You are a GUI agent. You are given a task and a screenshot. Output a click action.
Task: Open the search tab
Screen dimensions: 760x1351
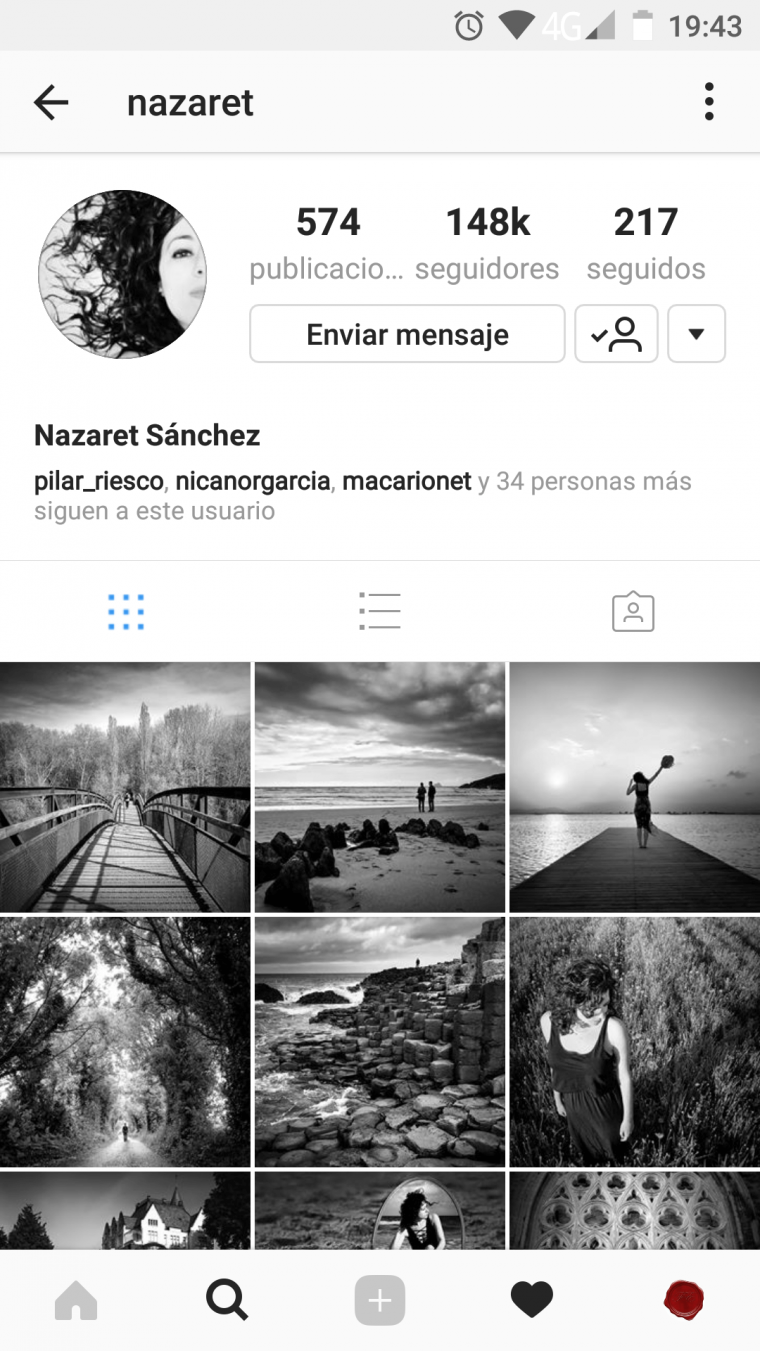pyautogui.click(x=228, y=1301)
